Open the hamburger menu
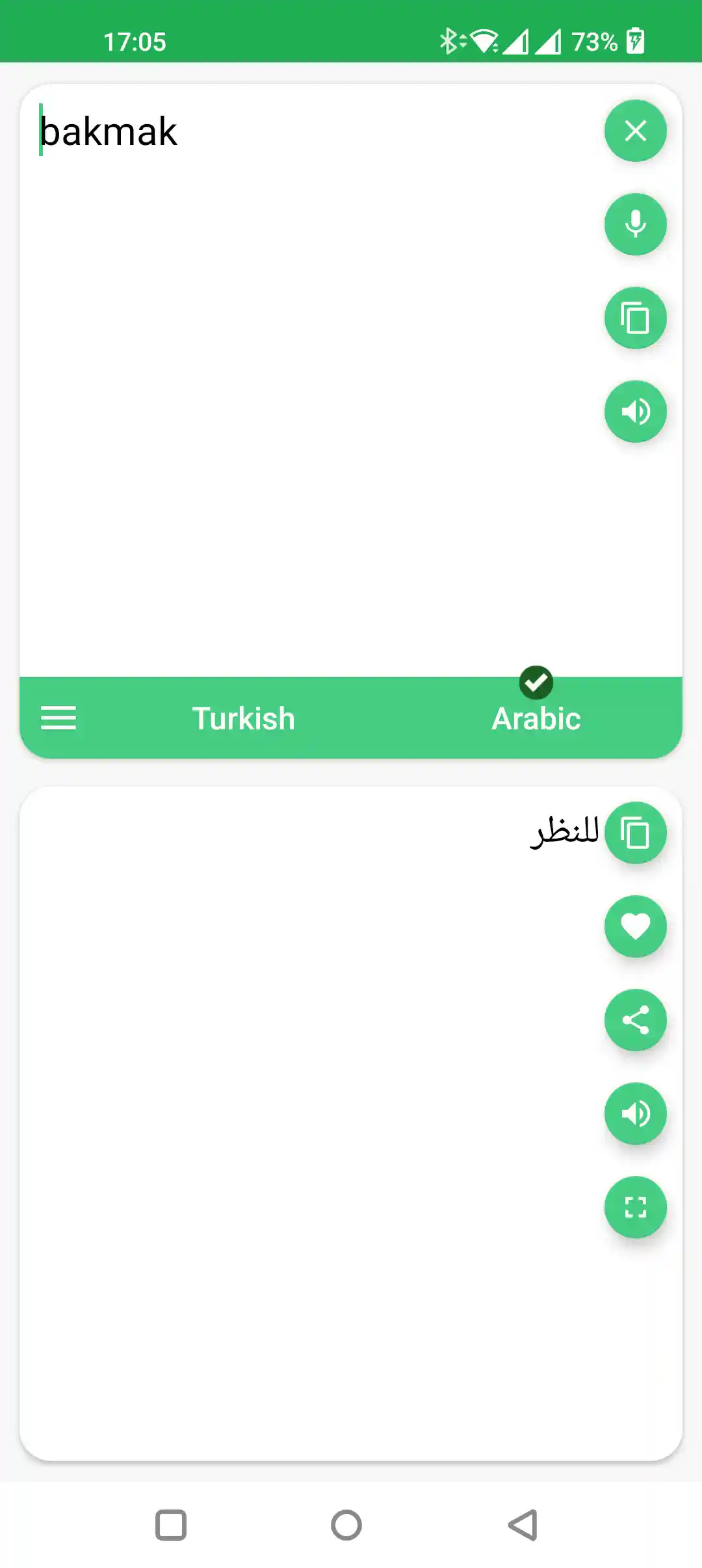The image size is (702, 1568). tap(58, 718)
